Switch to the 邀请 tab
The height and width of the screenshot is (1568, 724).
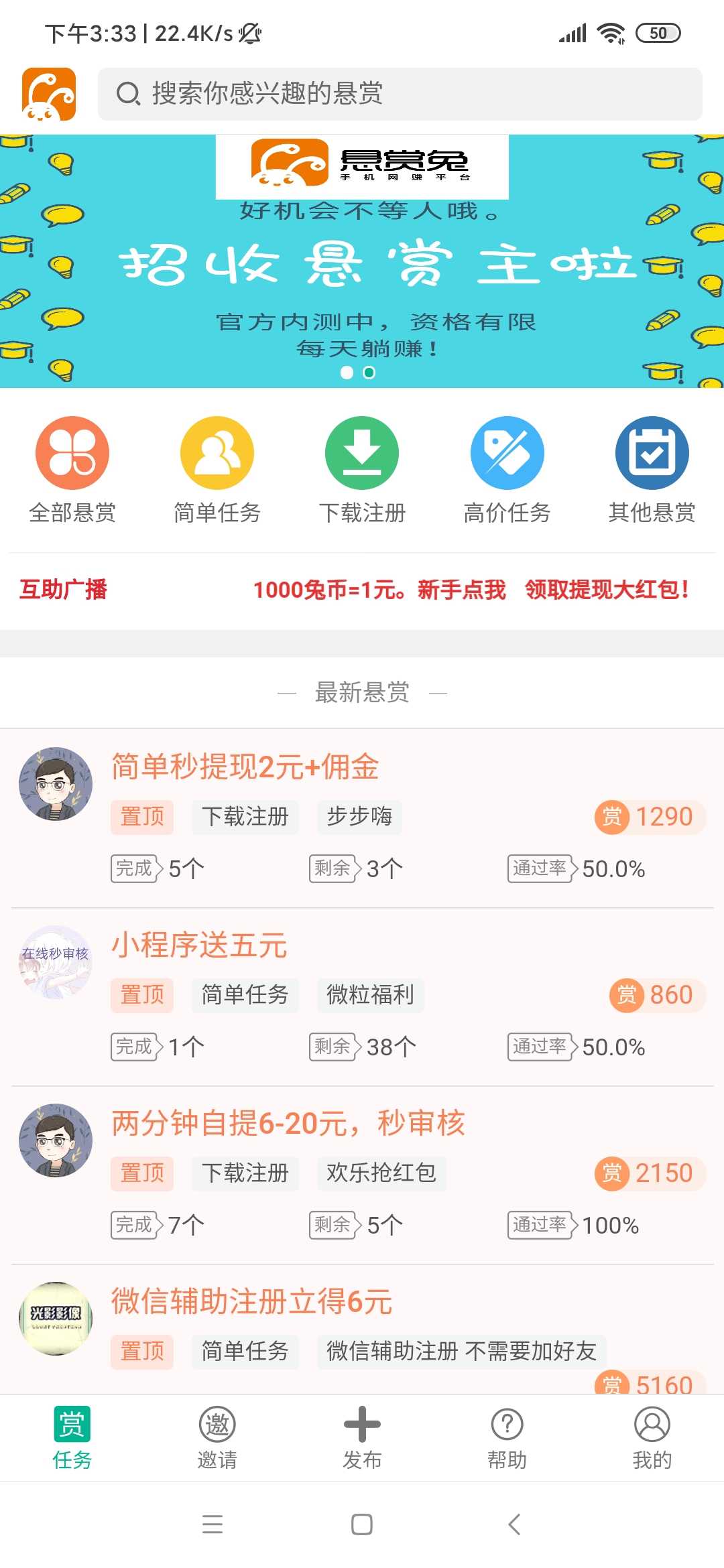(217, 1438)
